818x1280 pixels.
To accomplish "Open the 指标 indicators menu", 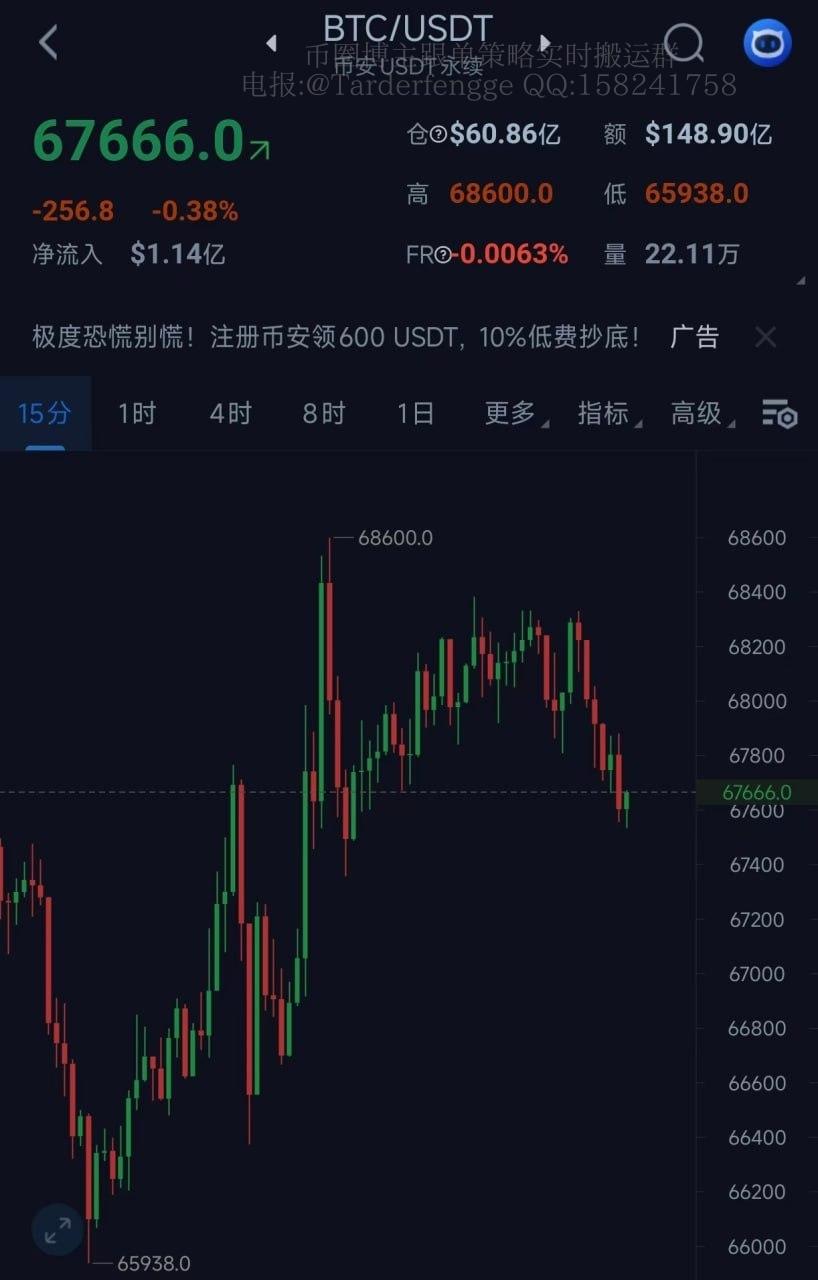I will pos(607,413).
